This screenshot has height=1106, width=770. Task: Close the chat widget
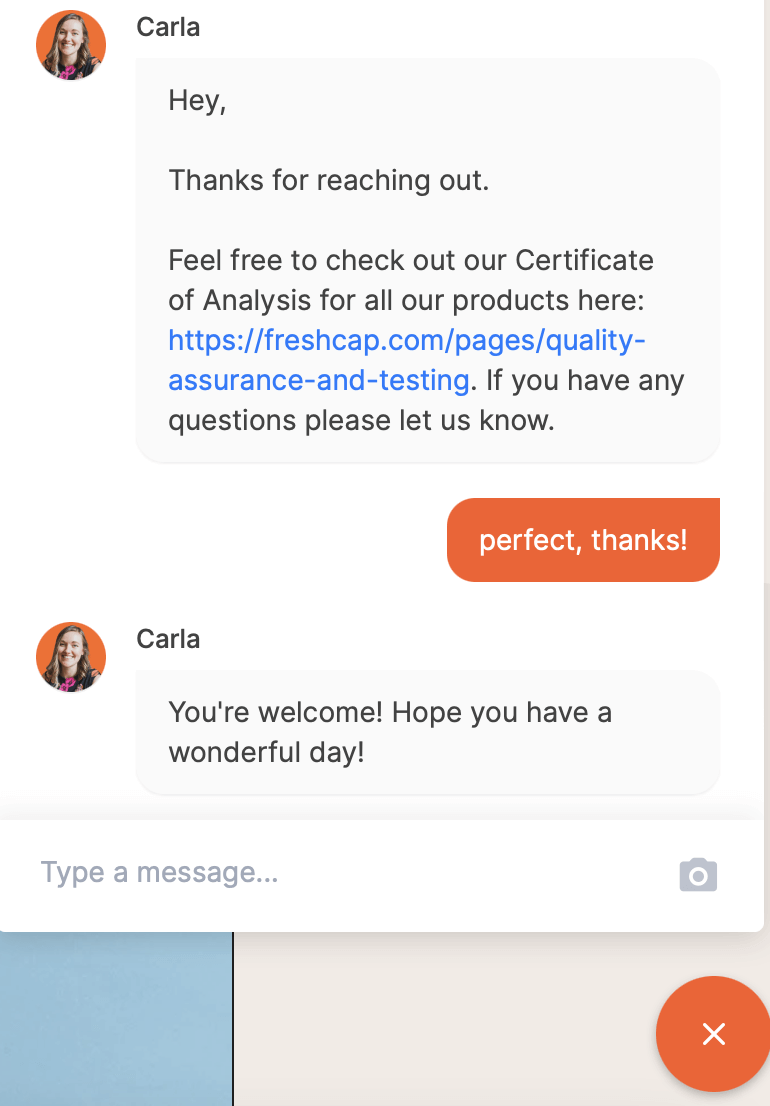[713, 1034]
